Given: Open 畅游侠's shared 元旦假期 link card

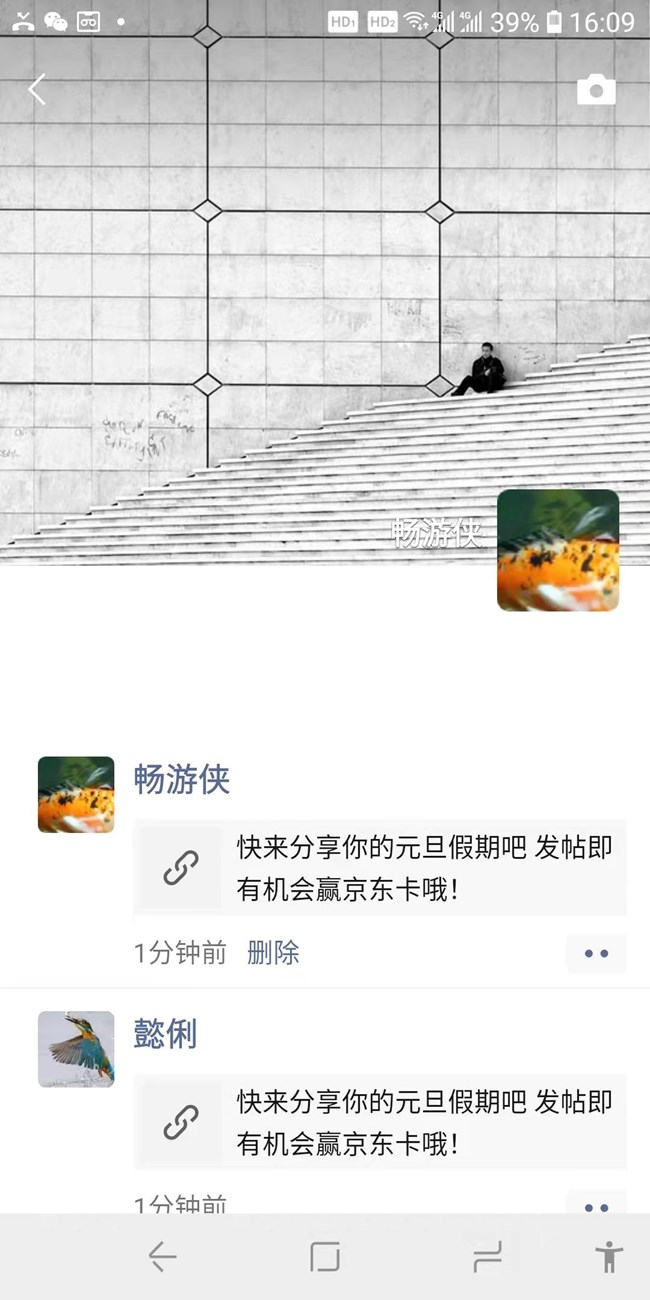Looking at the screenshot, I should click(x=380, y=867).
